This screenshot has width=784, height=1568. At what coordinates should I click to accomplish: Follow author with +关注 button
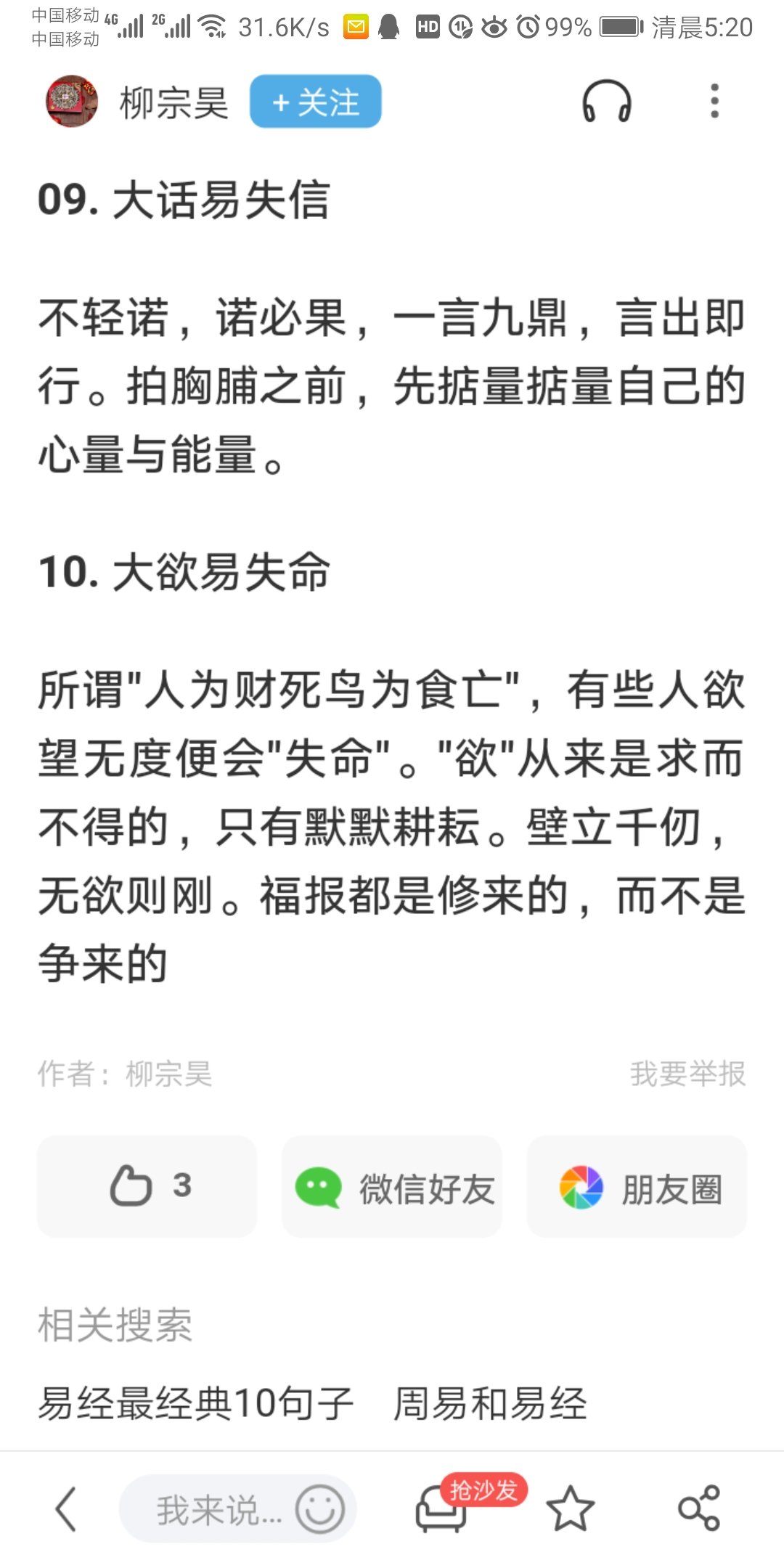(x=315, y=102)
